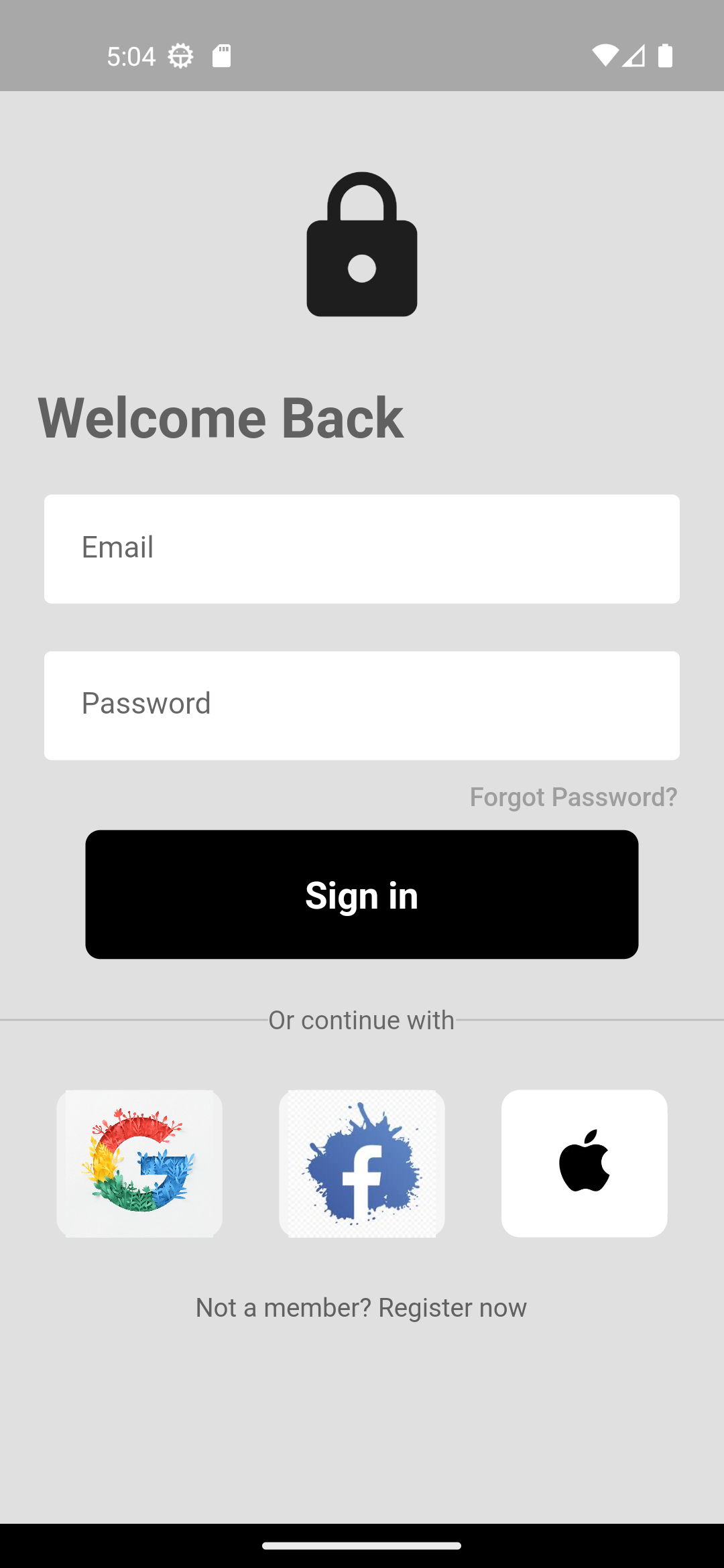Click the Password input field
Image resolution: width=724 pixels, height=1568 pixels.
click(361, 704)
